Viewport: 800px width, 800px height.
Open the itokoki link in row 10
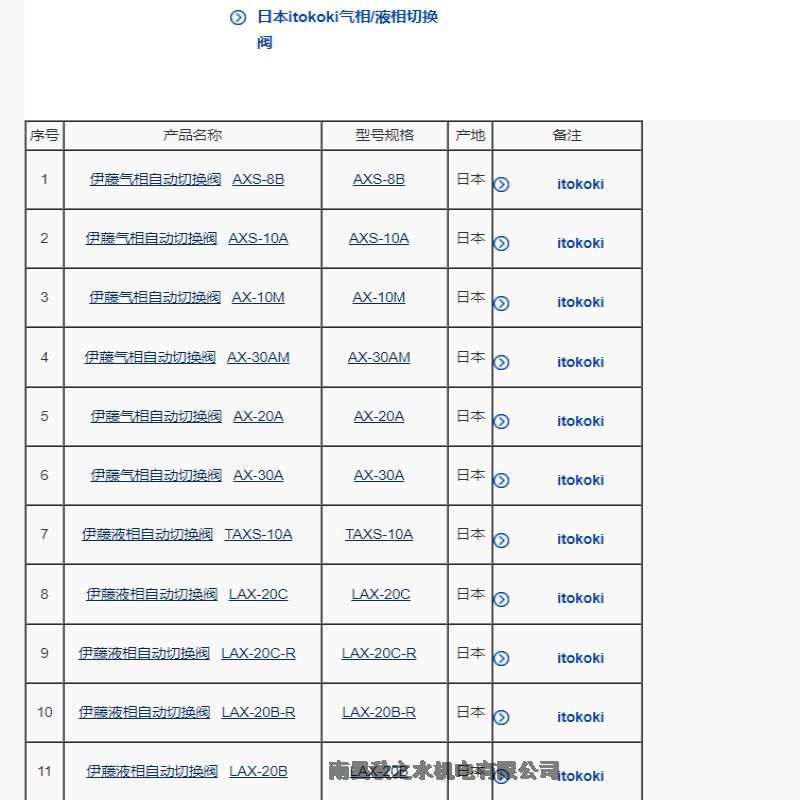pos(580,718)
